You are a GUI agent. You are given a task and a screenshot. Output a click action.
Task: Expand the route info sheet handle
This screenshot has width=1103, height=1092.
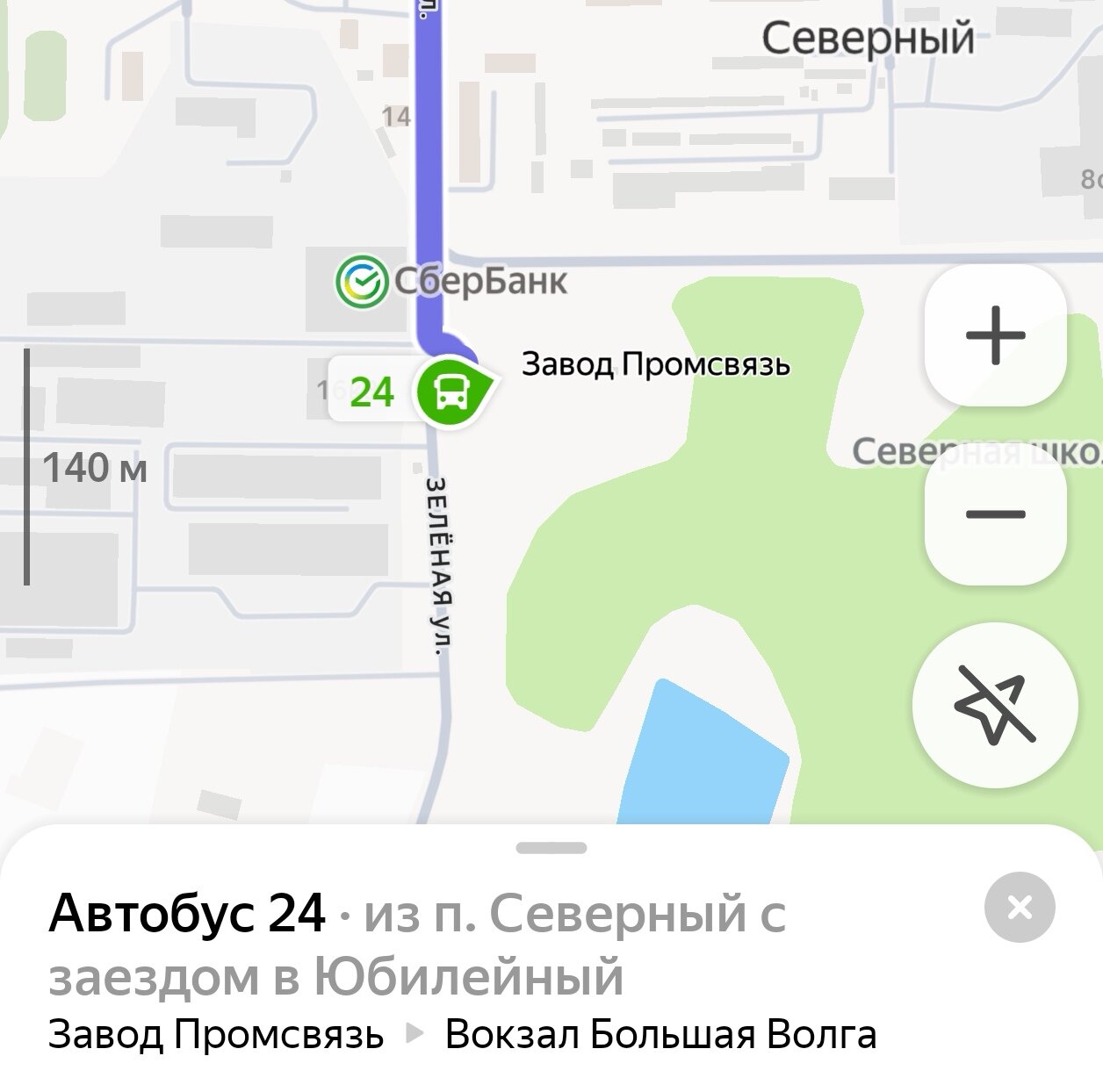click(551, 848)
